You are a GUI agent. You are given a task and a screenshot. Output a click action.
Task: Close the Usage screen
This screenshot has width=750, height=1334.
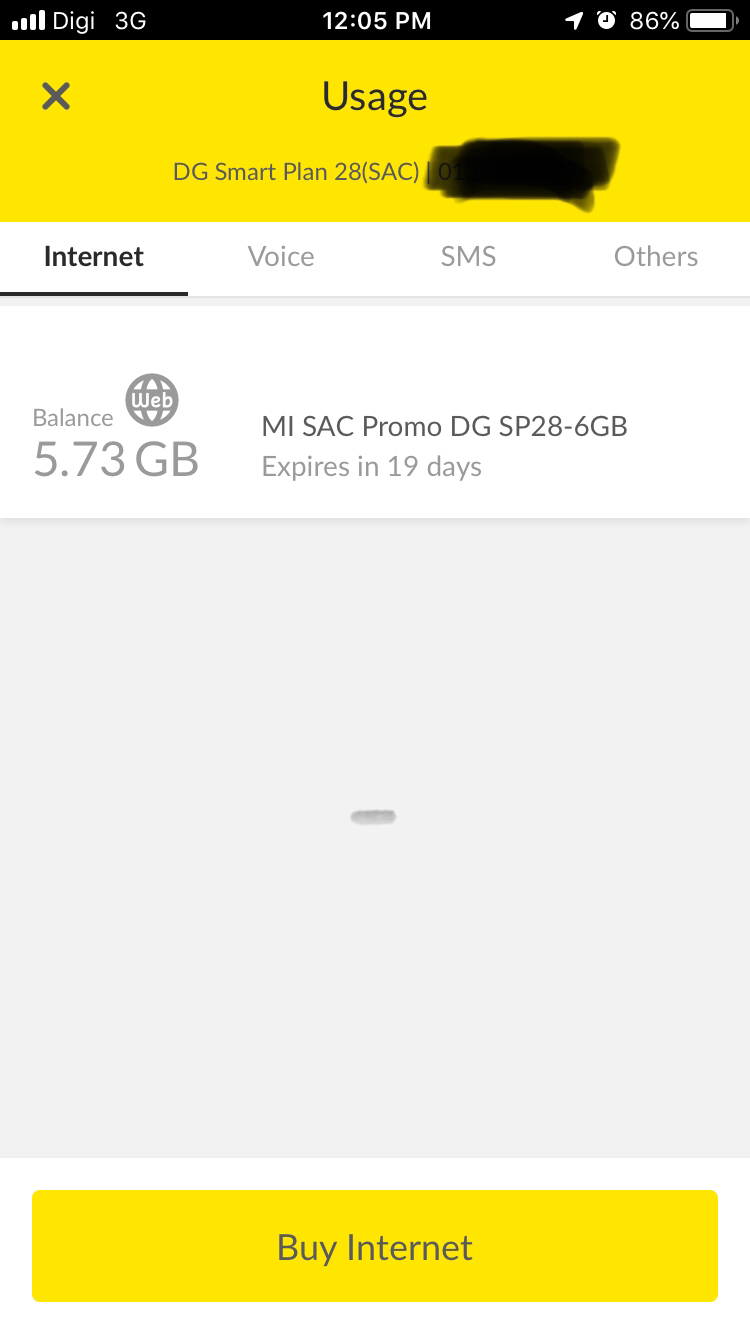point(56,96)
